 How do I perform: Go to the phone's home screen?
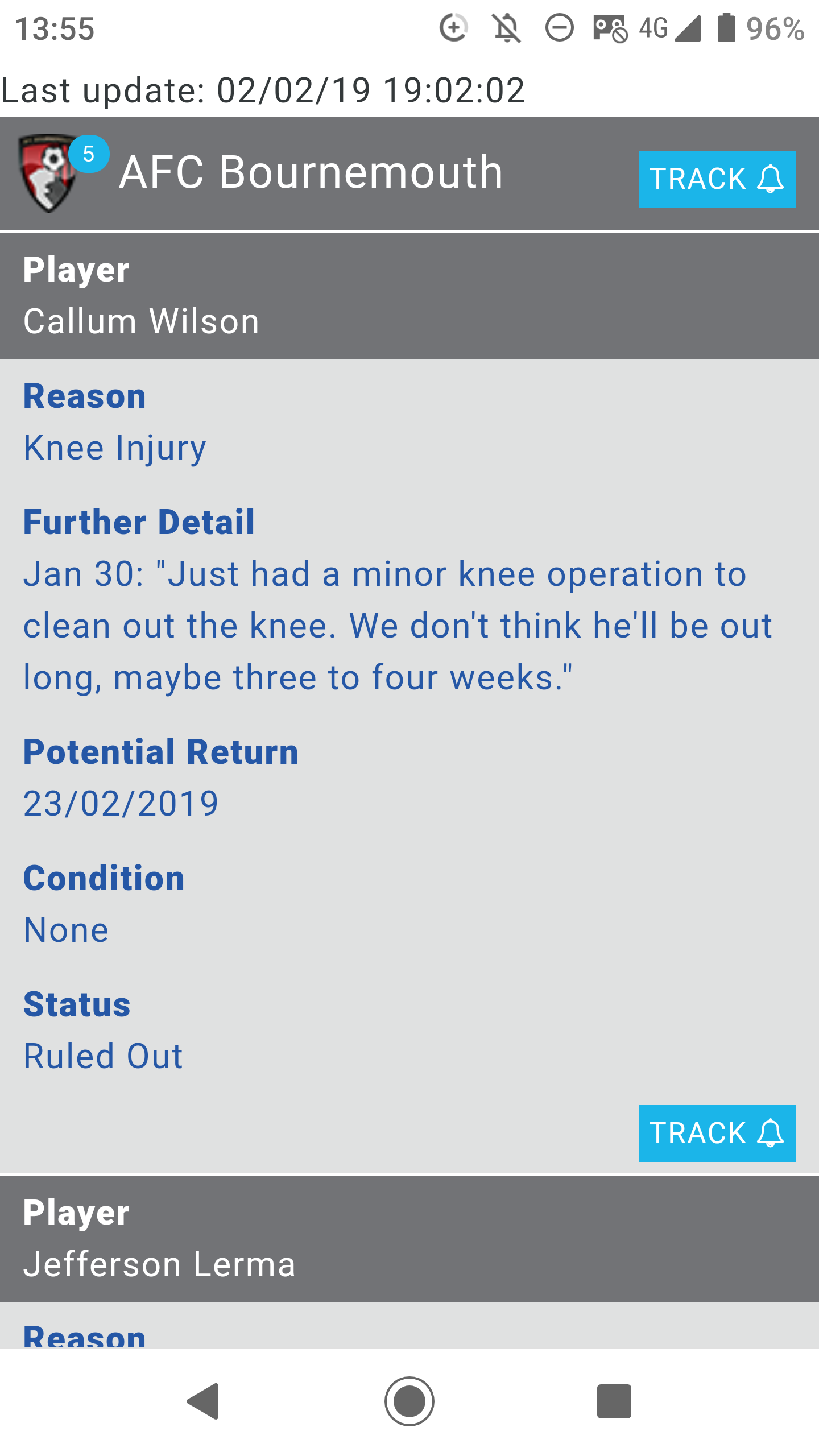click(409, 1401)
